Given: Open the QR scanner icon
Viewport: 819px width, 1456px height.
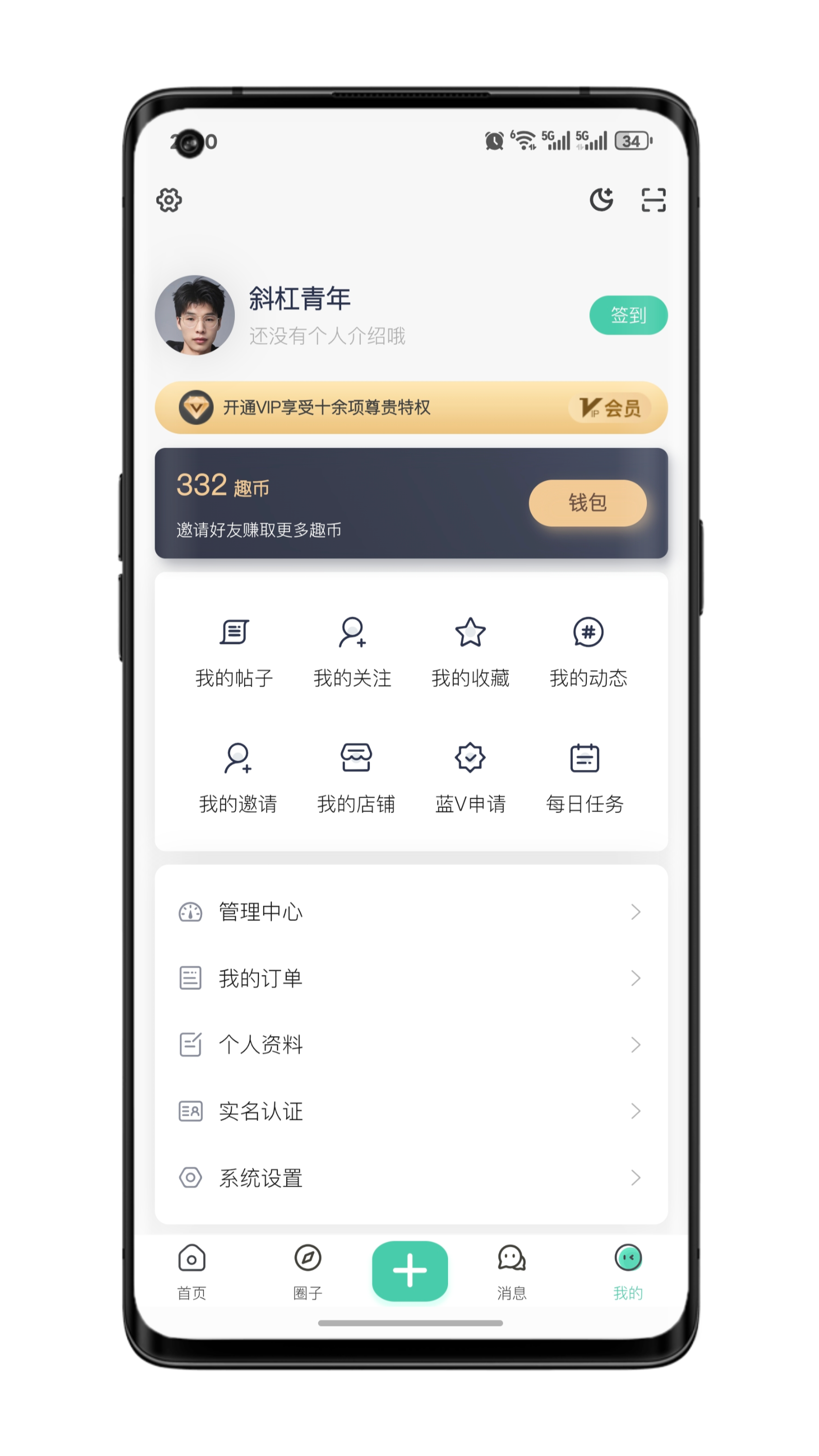Looking at the screenshot, I should tap(654, 200).
